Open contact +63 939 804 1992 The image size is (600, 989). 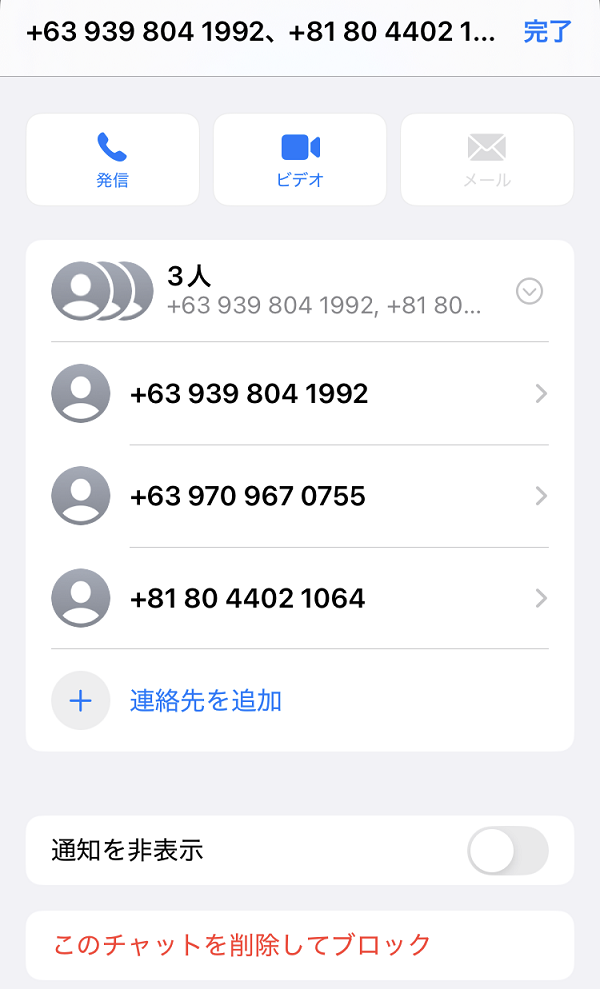(x=300, y=394)
